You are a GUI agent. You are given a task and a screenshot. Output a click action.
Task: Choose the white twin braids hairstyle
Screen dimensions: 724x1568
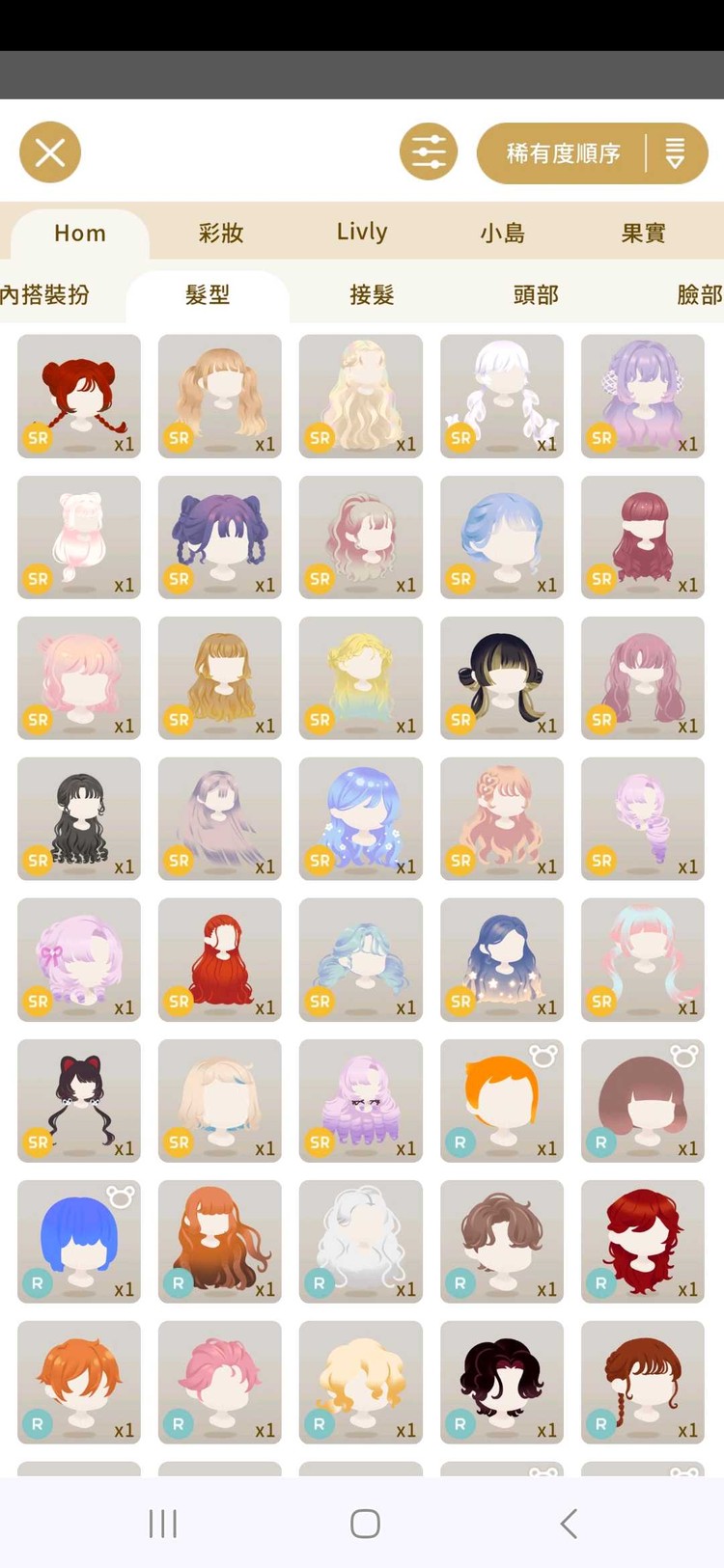coord(502,396)
